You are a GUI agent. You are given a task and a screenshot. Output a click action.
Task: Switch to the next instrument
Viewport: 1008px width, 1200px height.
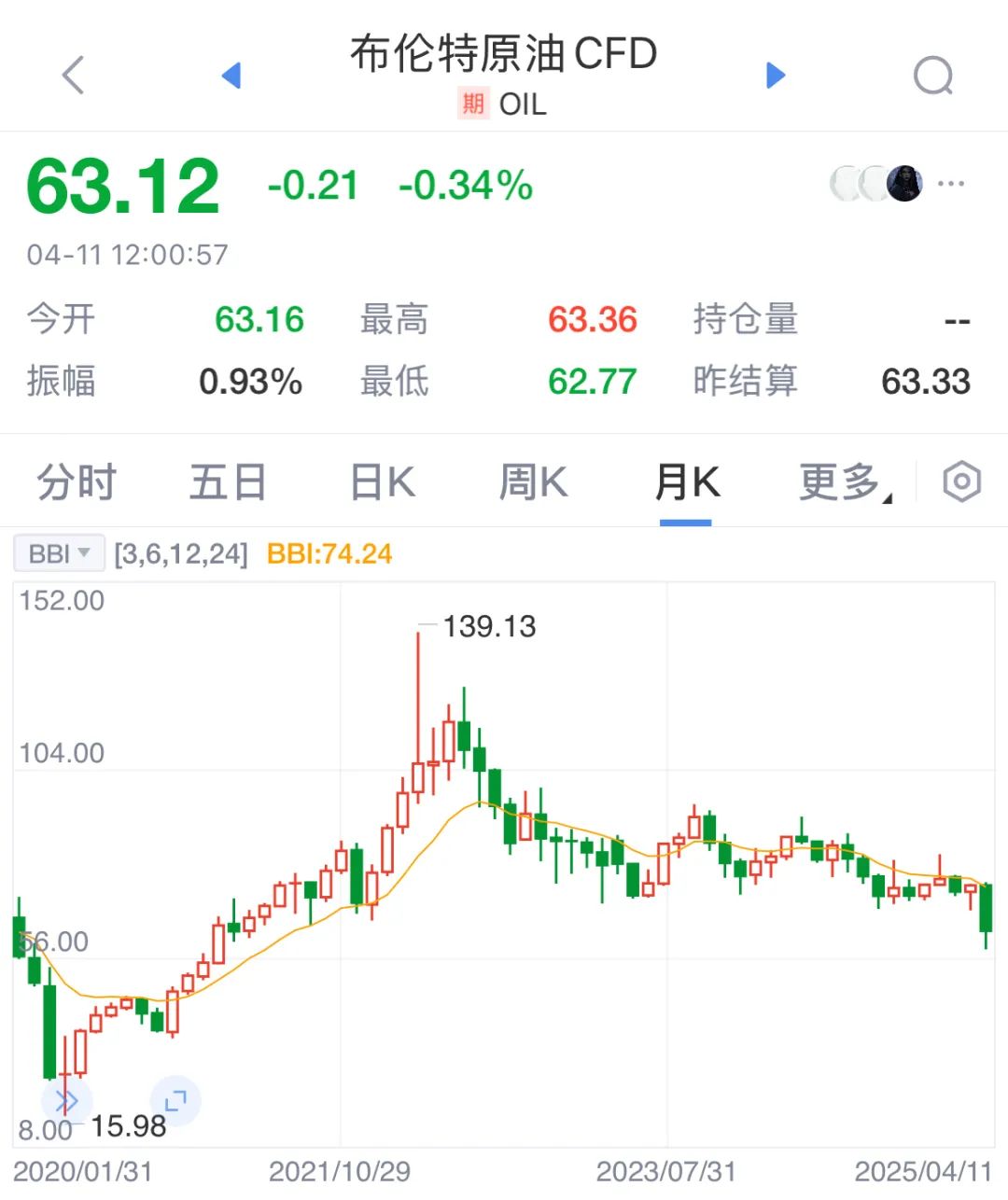(775, 75)
